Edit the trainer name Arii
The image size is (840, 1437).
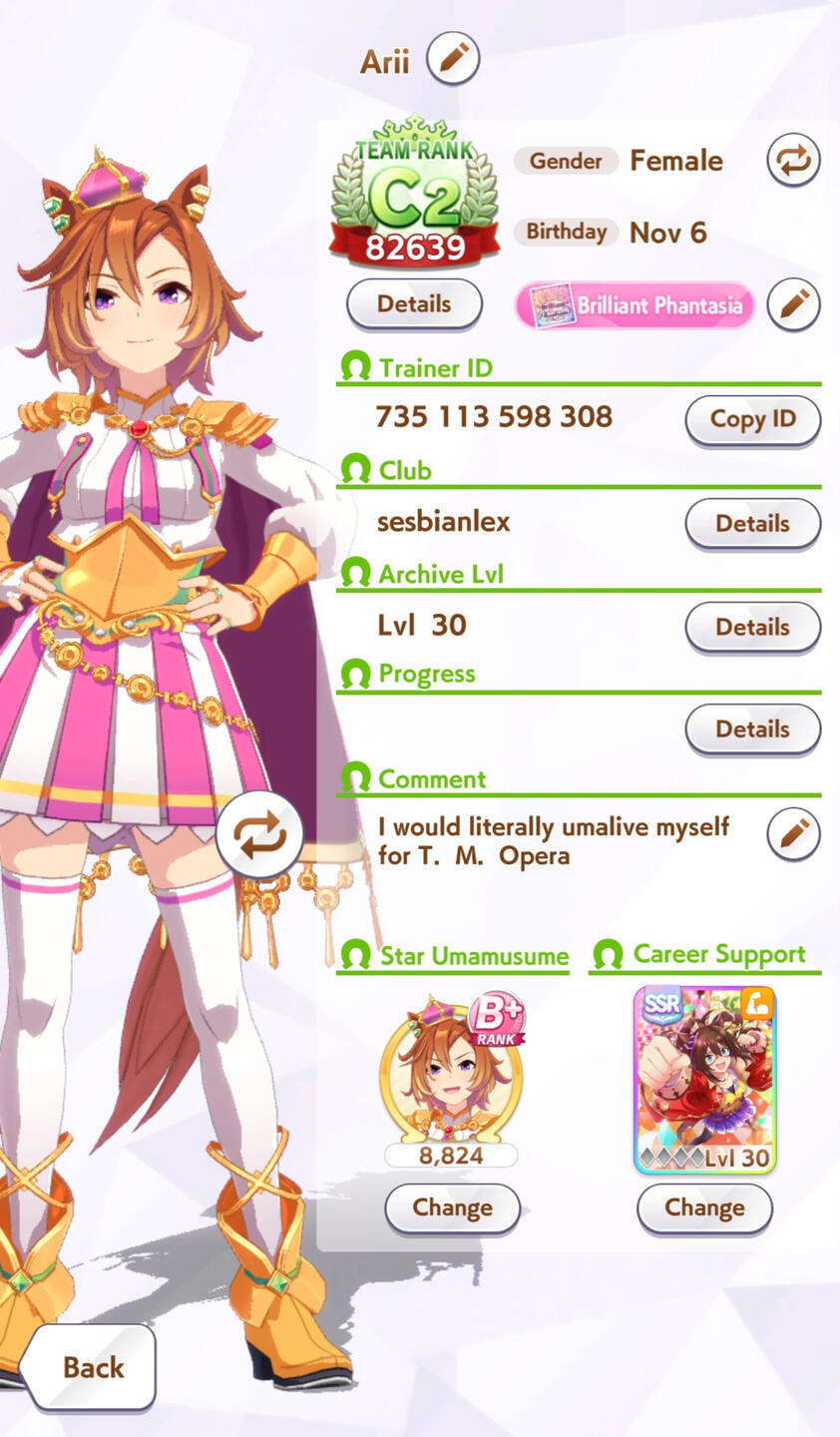(x=453, y=59)
